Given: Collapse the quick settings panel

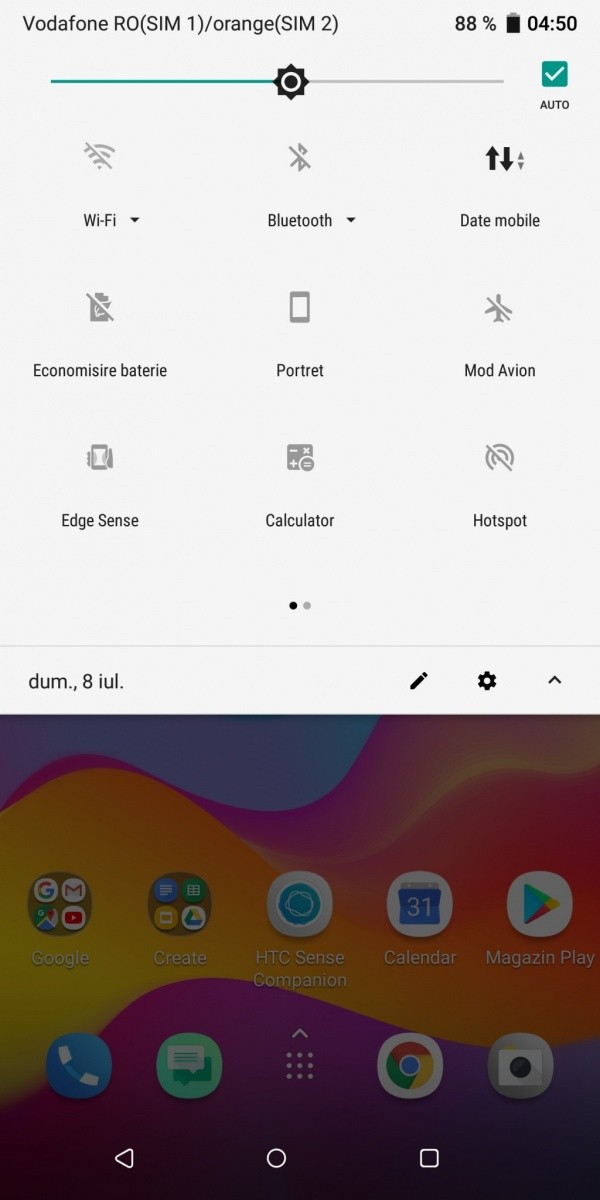Looking at the screenshot, I should point(555,681).
